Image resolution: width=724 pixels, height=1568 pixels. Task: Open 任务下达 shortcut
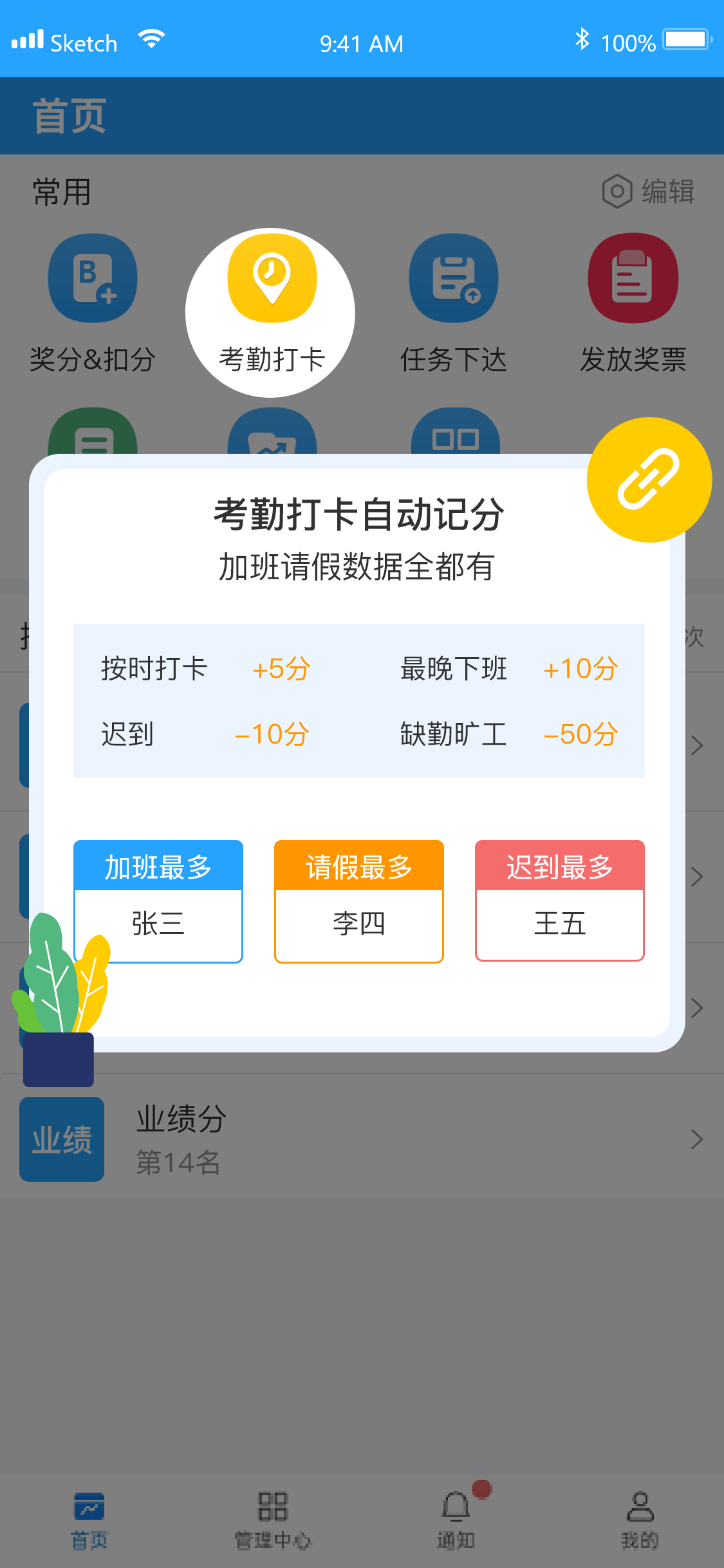pos(454,279)
